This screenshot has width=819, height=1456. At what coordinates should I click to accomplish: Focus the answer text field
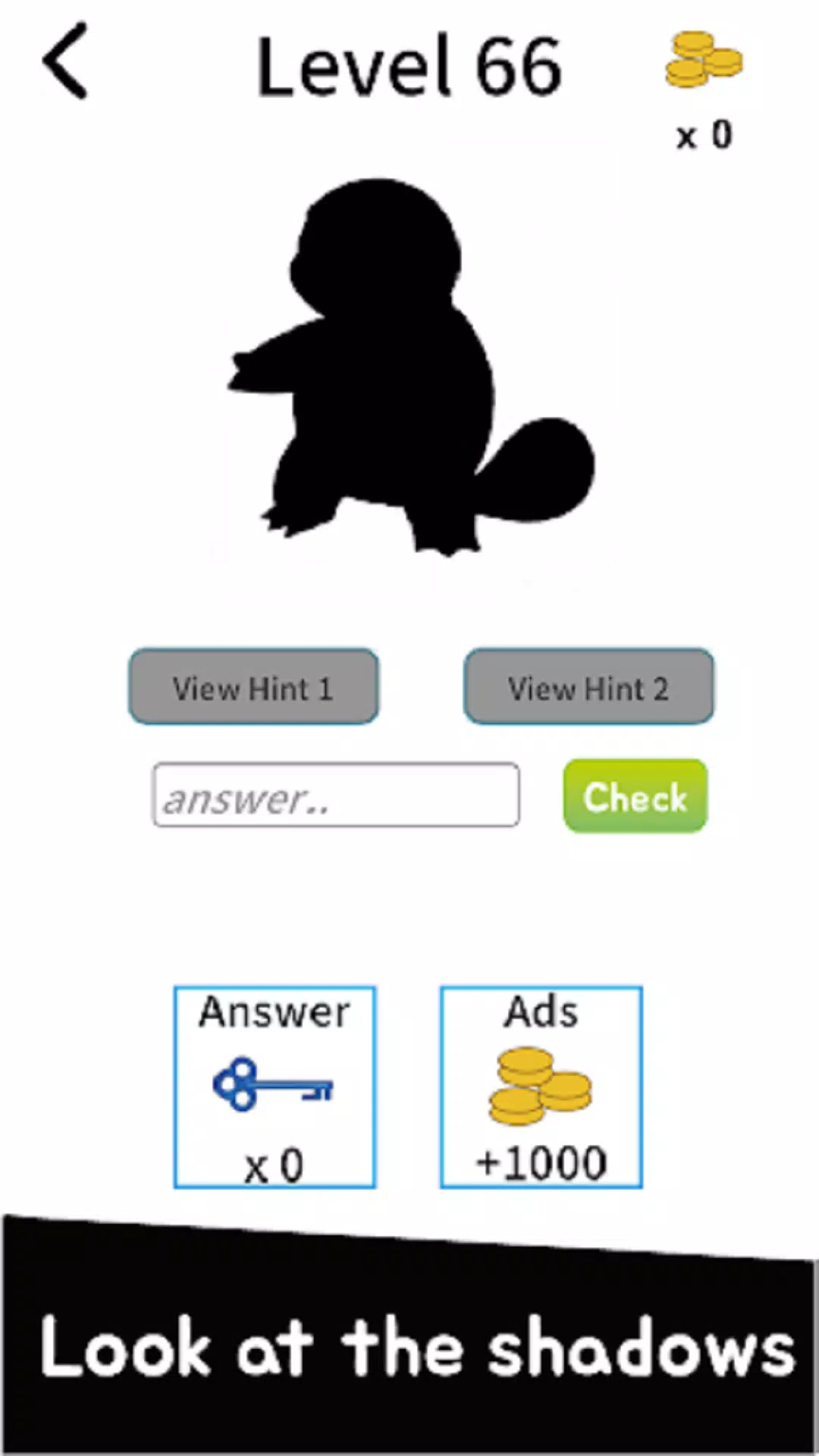[336, 795]
